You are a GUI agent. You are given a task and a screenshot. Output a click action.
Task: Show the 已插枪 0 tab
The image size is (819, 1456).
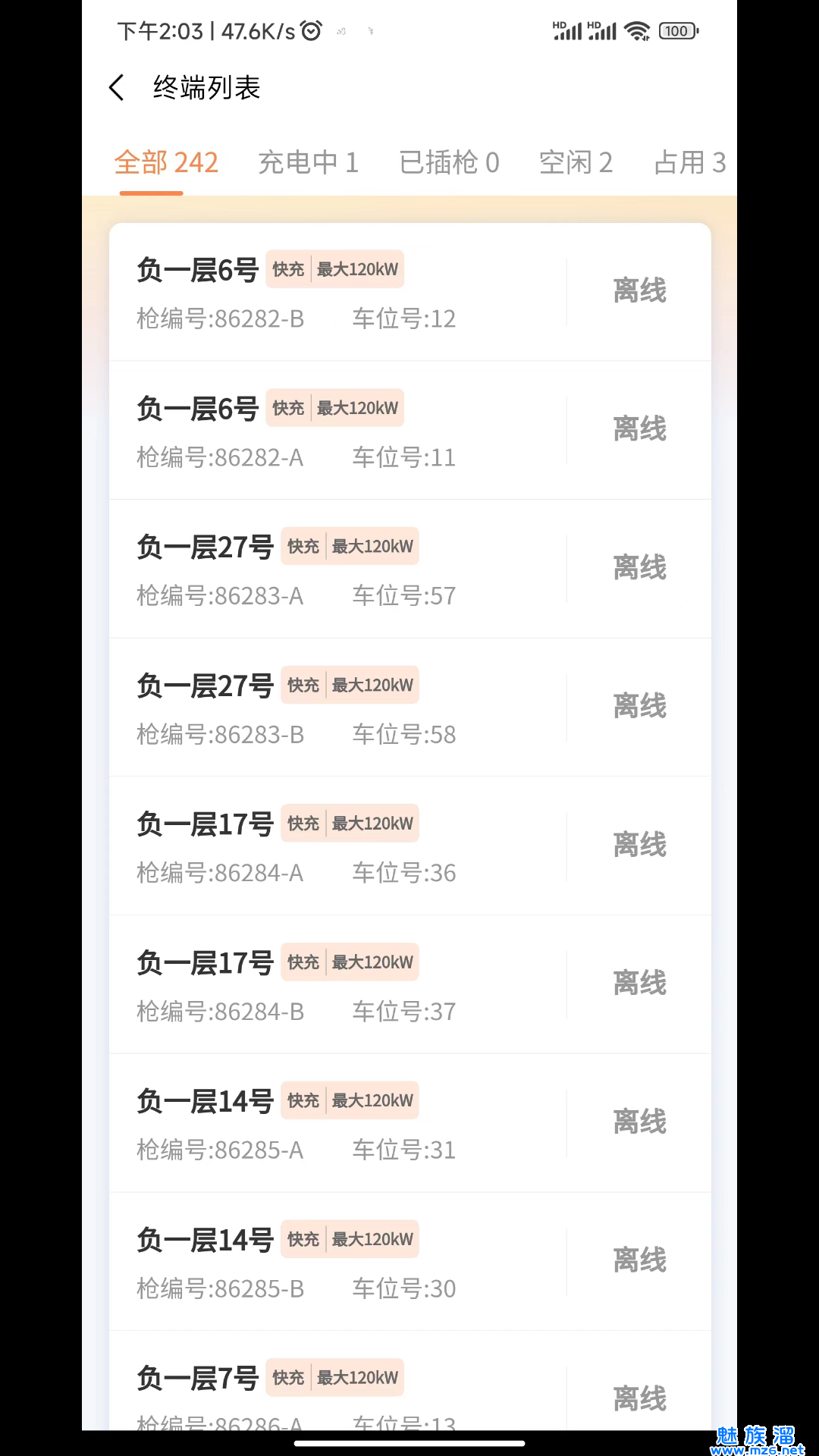coord(449,162)
